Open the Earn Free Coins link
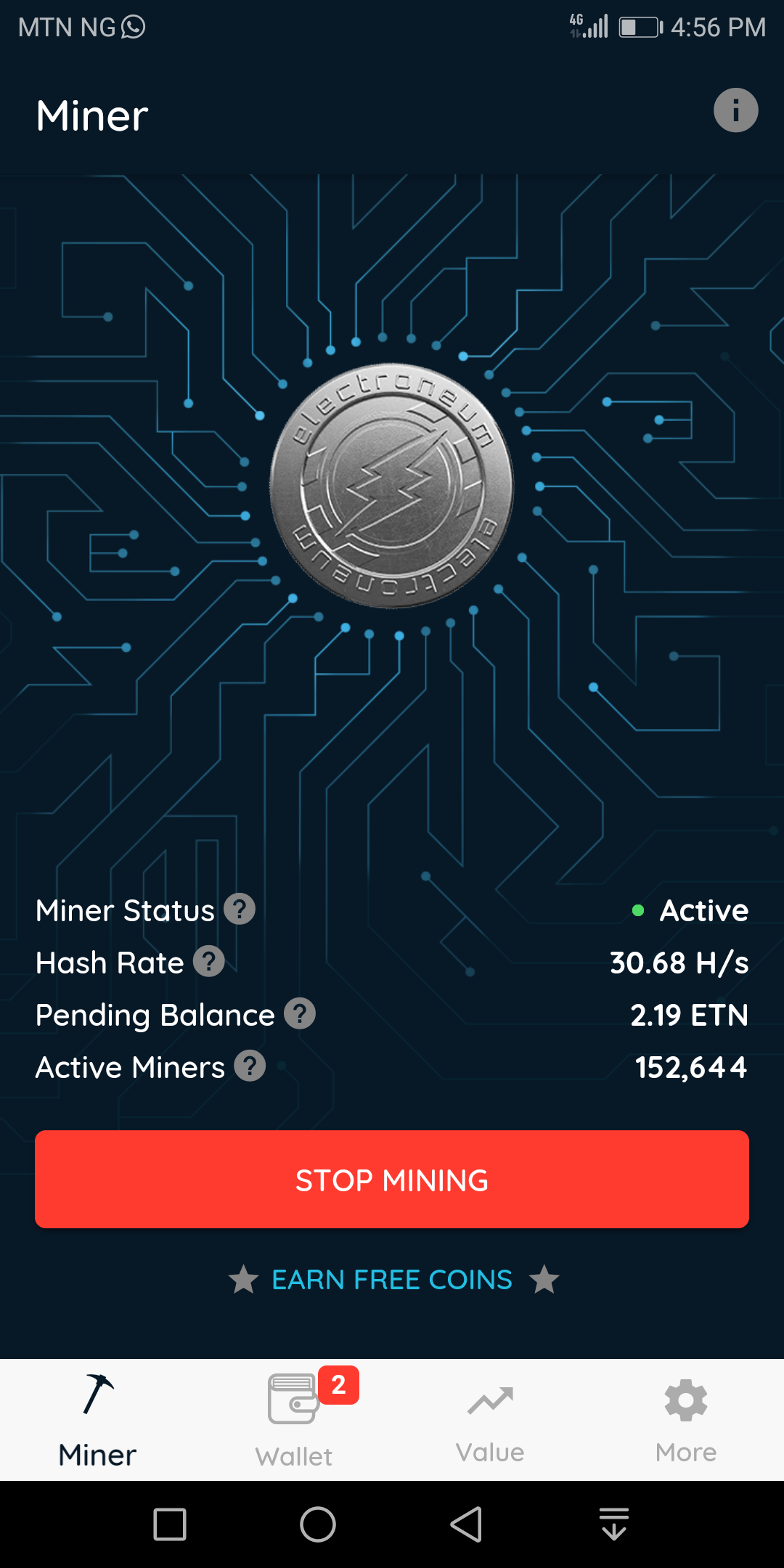 pyautogui.click(x=392, y=1280)
